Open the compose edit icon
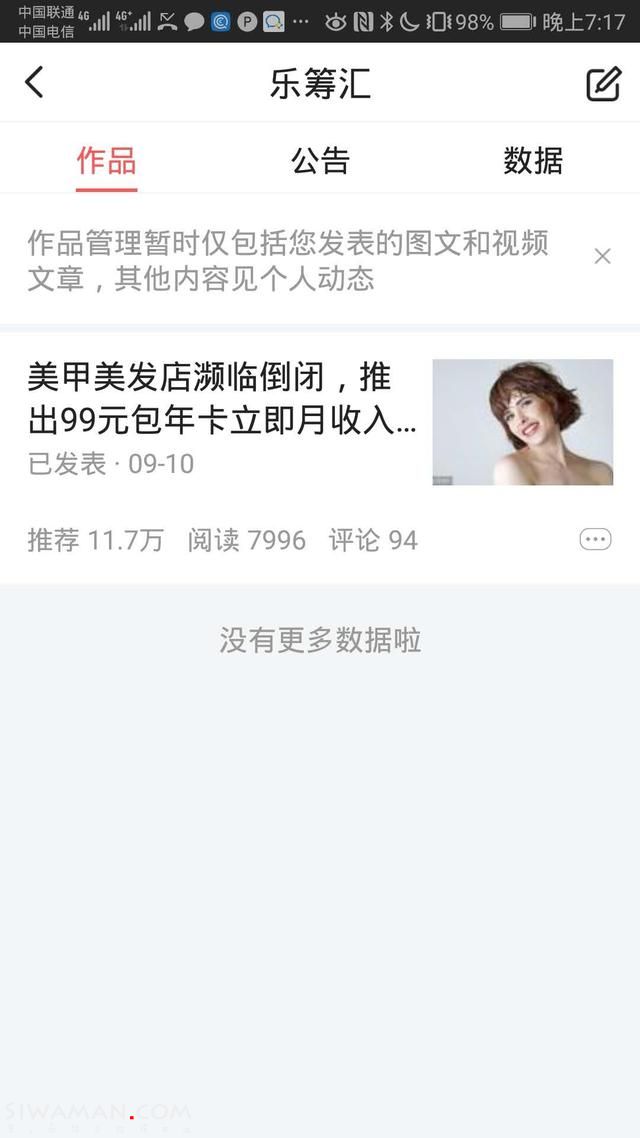640x1138 pixels. 603,84
